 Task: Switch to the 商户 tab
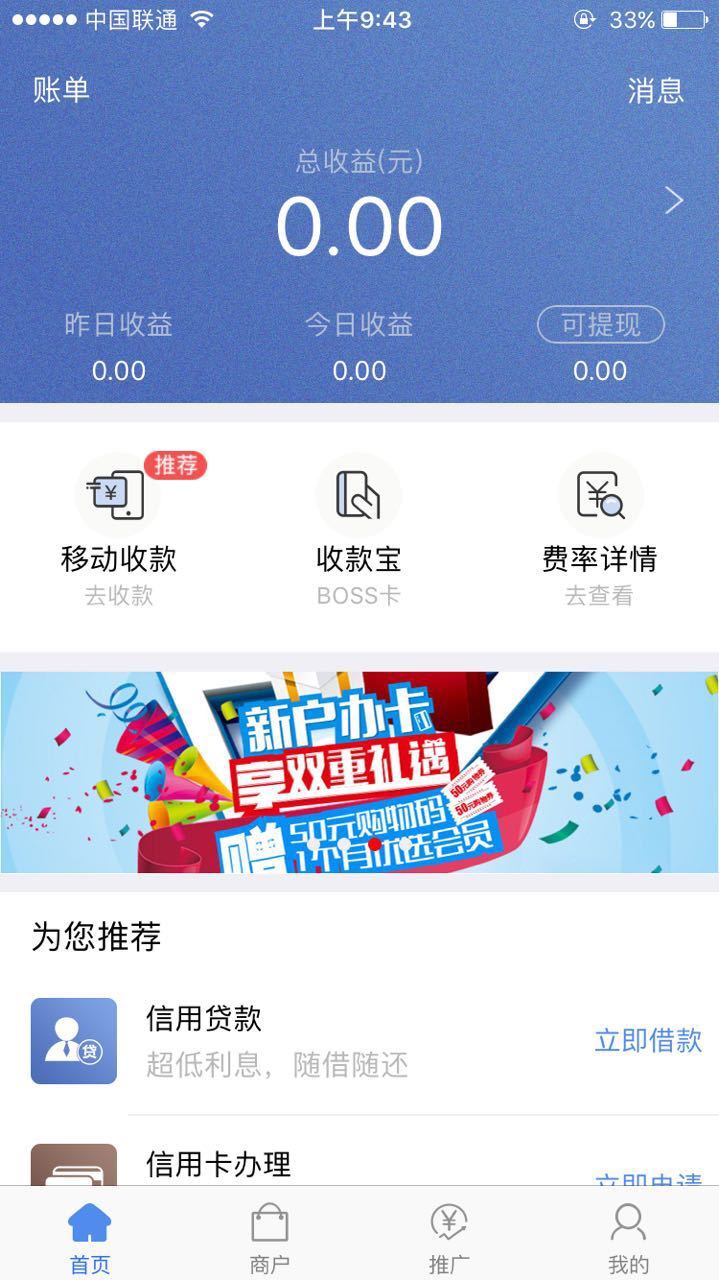click(269, 1237)
